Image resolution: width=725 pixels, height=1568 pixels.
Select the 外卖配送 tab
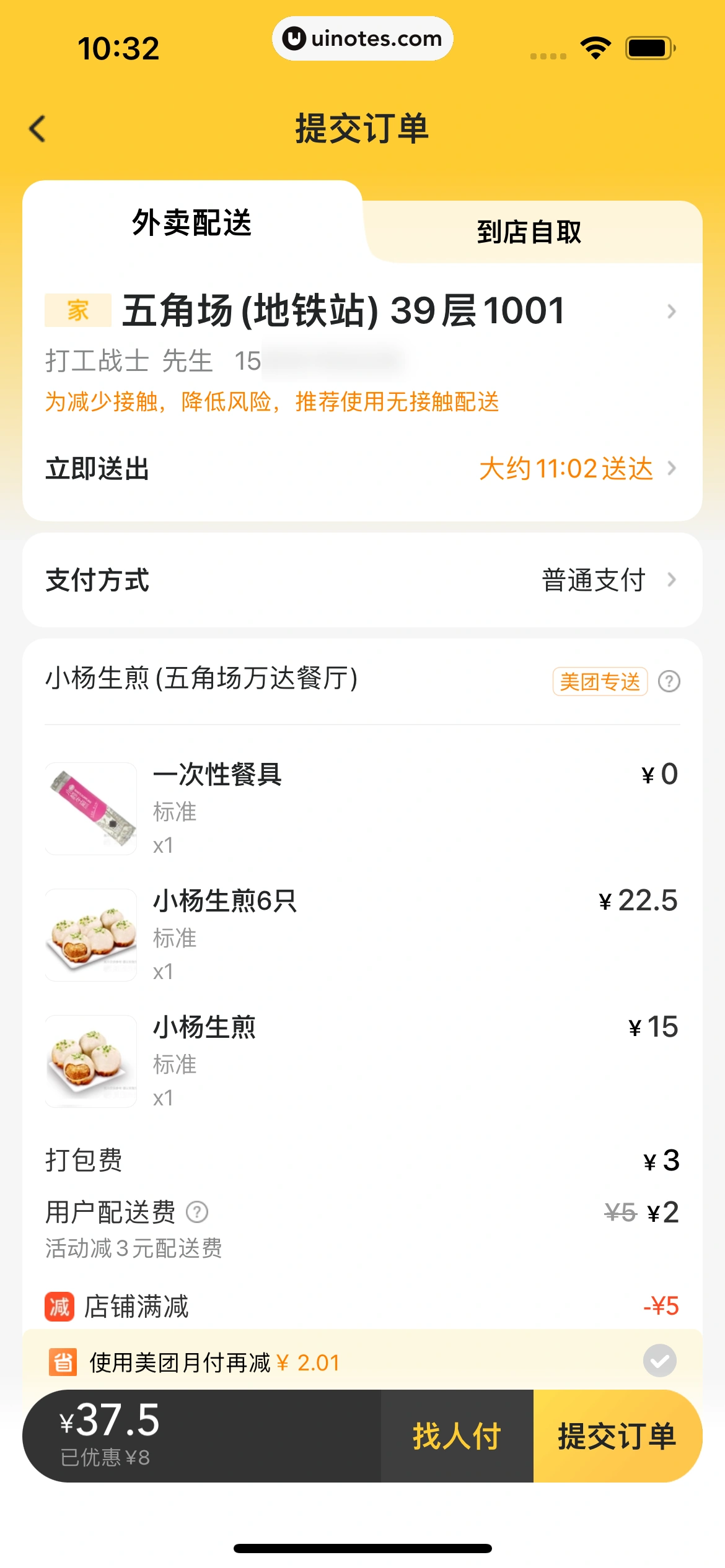pos(192,225)
